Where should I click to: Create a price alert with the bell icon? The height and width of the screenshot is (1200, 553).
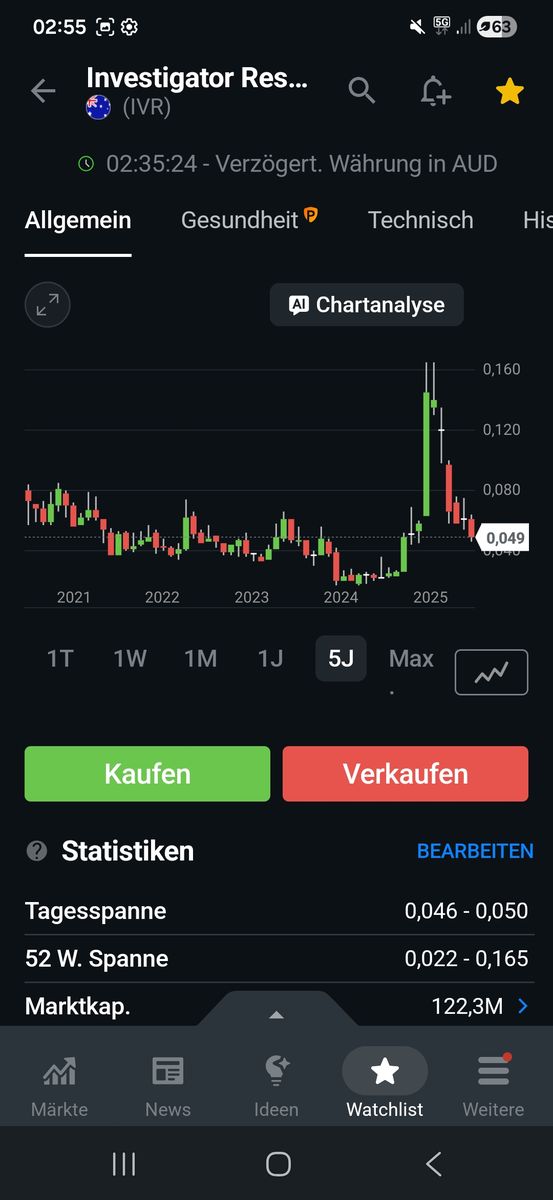pos(435,91)
